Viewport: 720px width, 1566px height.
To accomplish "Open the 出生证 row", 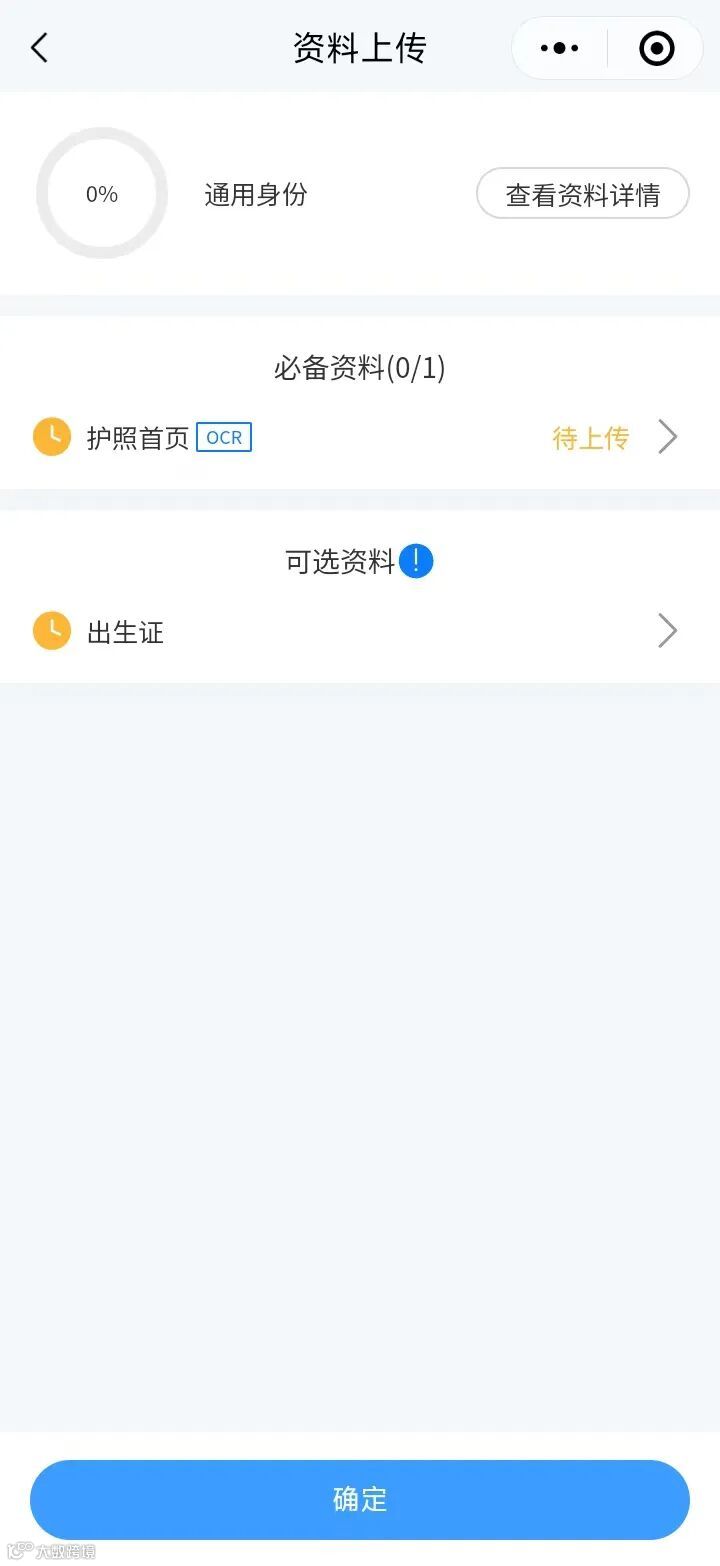I will pos(360,631).
